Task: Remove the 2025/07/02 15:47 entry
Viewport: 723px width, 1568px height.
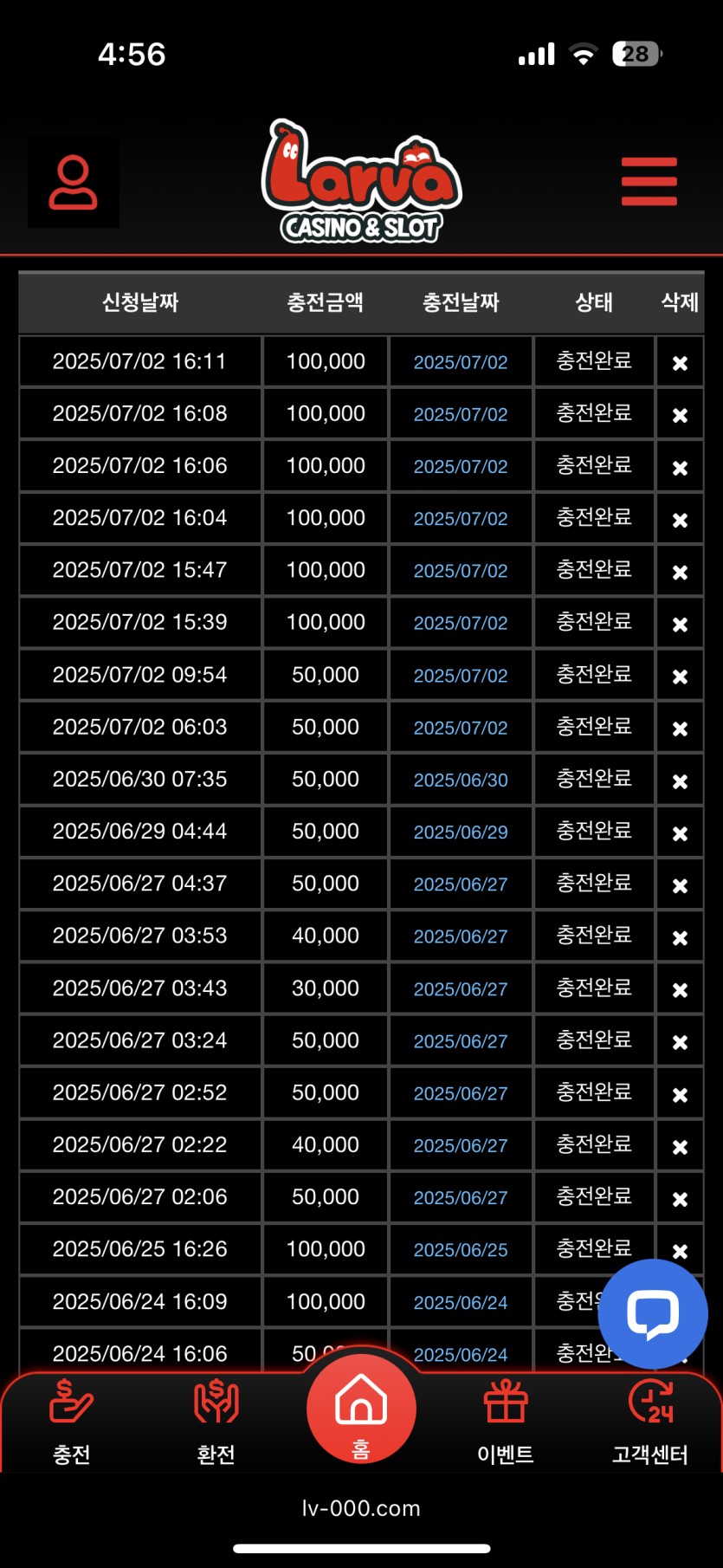Action: 681,572
